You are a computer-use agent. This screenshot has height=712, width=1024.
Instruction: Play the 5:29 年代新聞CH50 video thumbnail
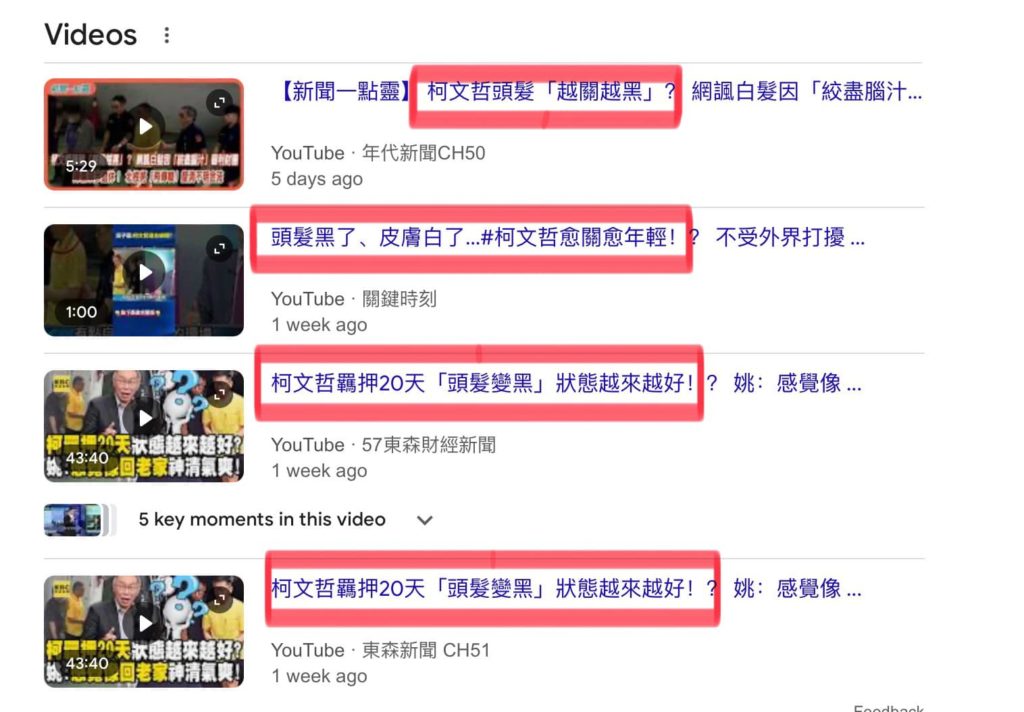coord(144,134)
